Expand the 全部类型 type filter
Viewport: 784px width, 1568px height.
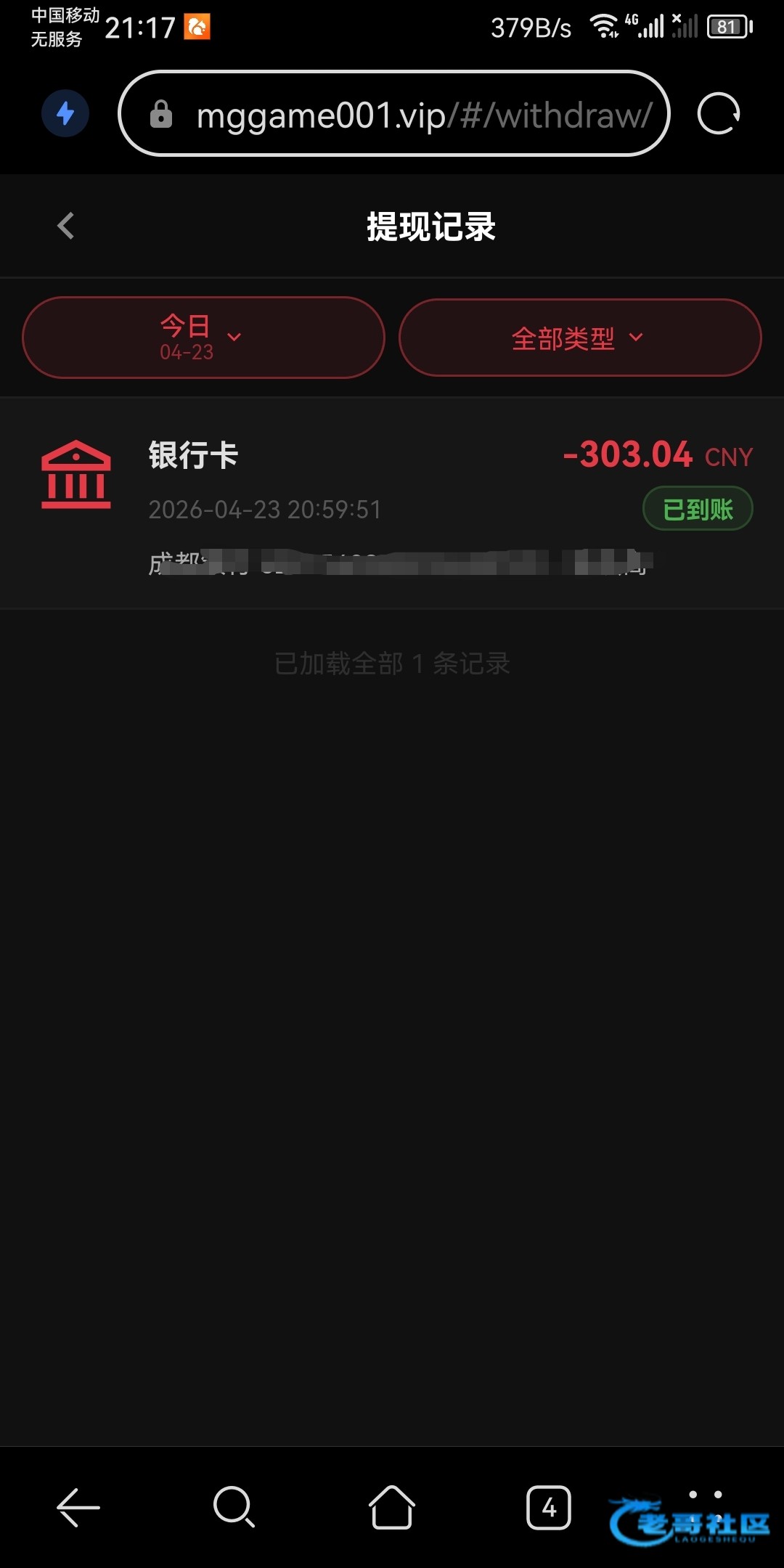click(580, 338)
